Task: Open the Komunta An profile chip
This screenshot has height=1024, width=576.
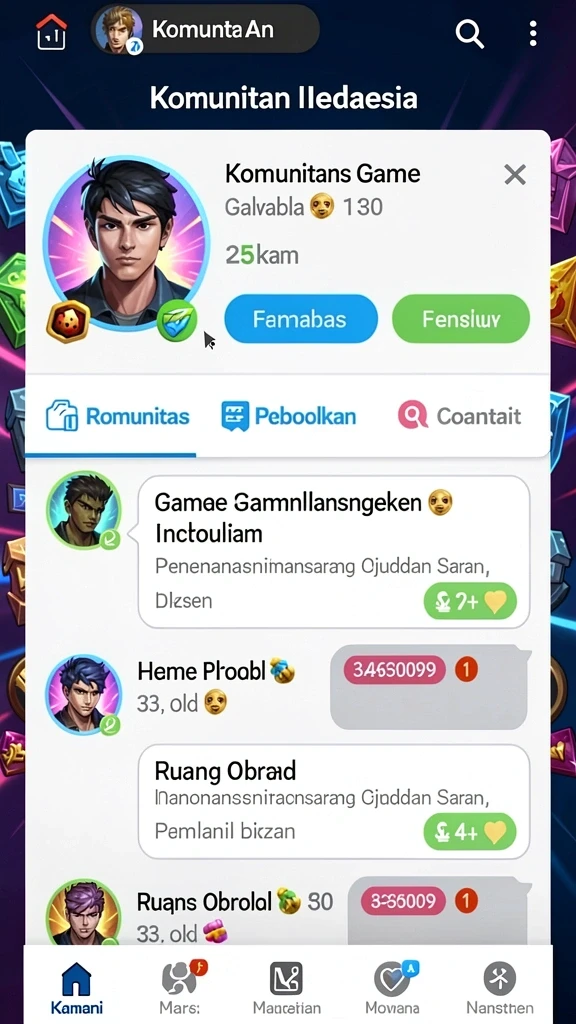Action: click(205, 29)
